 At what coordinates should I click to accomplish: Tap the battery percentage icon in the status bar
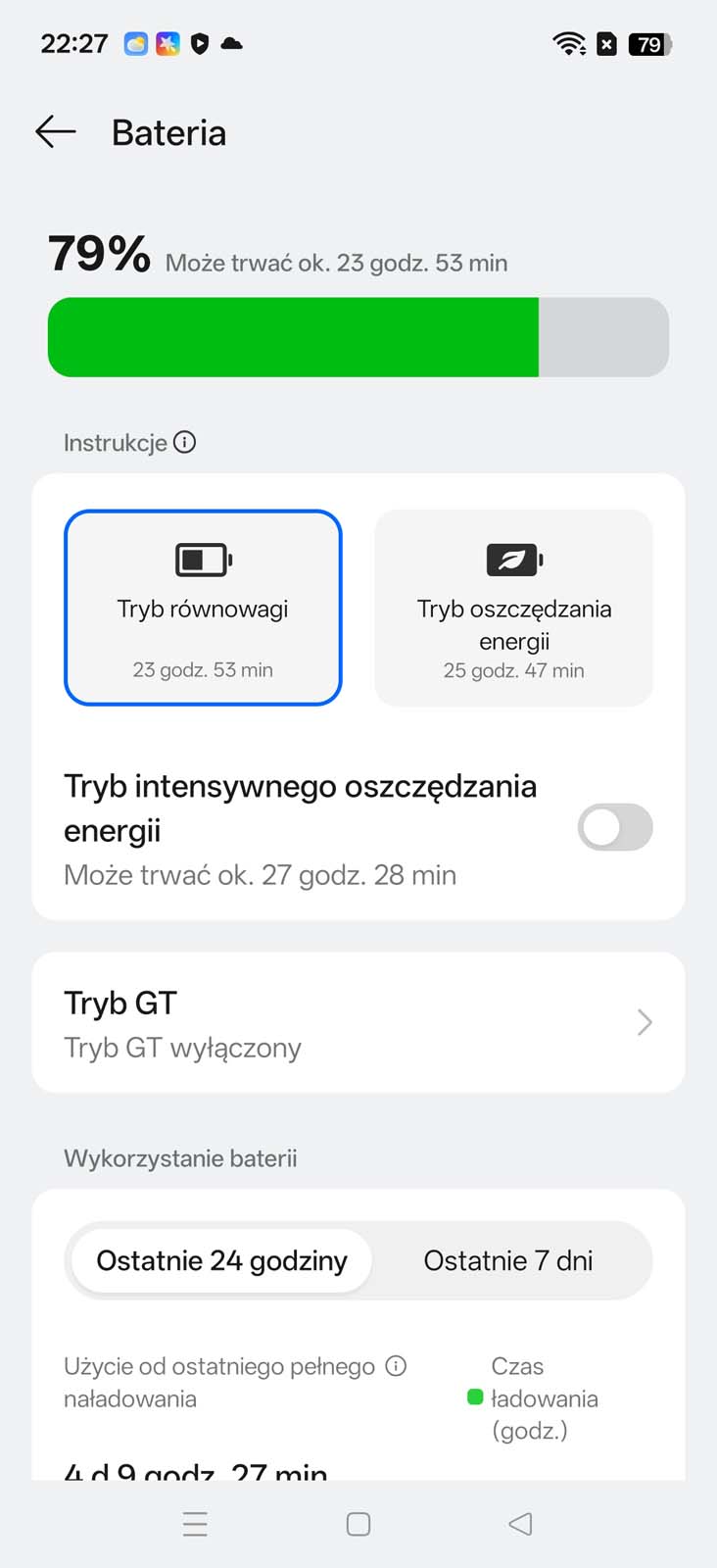(x=649, y=44)
